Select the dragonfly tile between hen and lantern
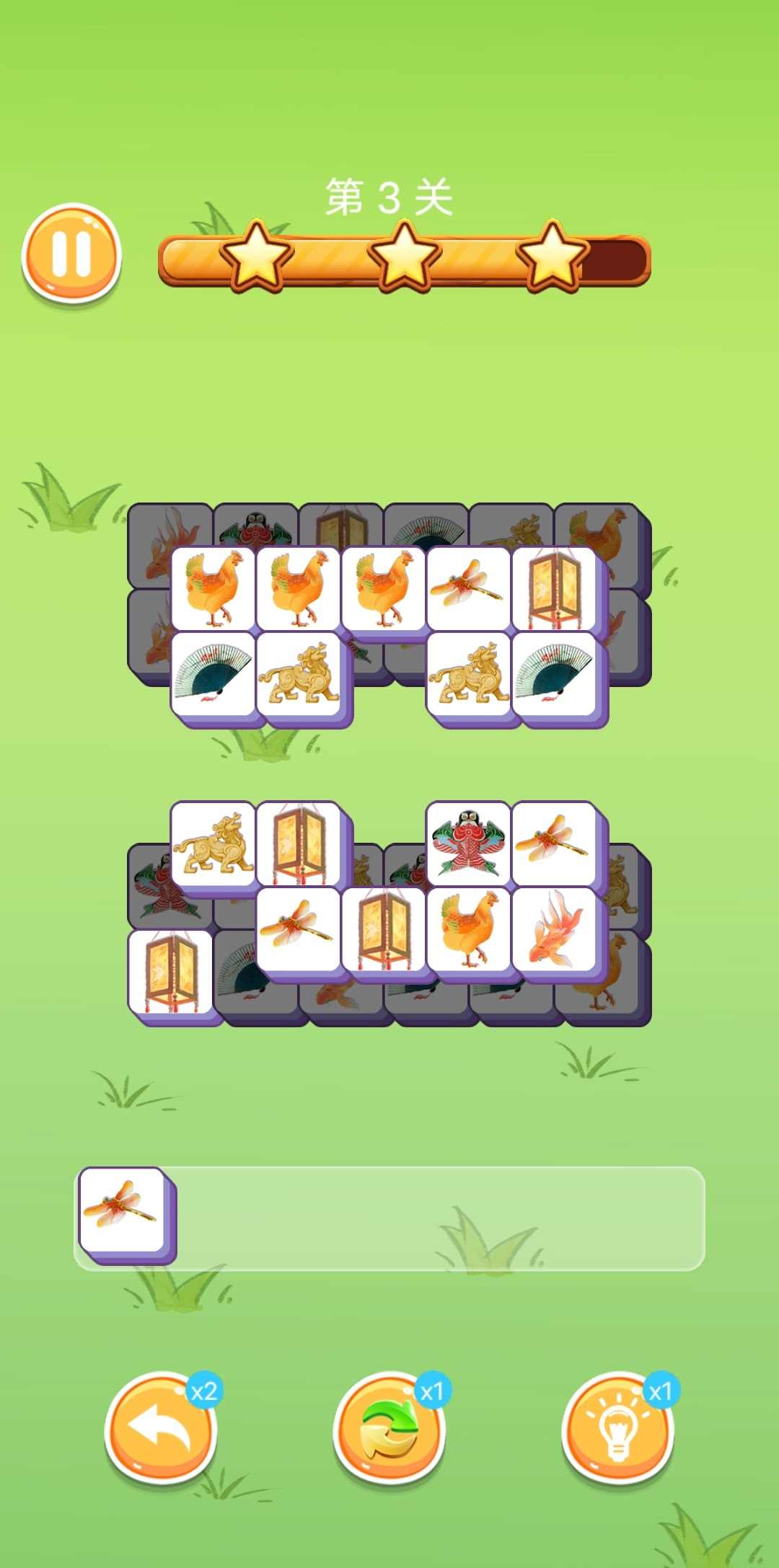The width and height of the screenshot is (779, 1568). [469, 588]
